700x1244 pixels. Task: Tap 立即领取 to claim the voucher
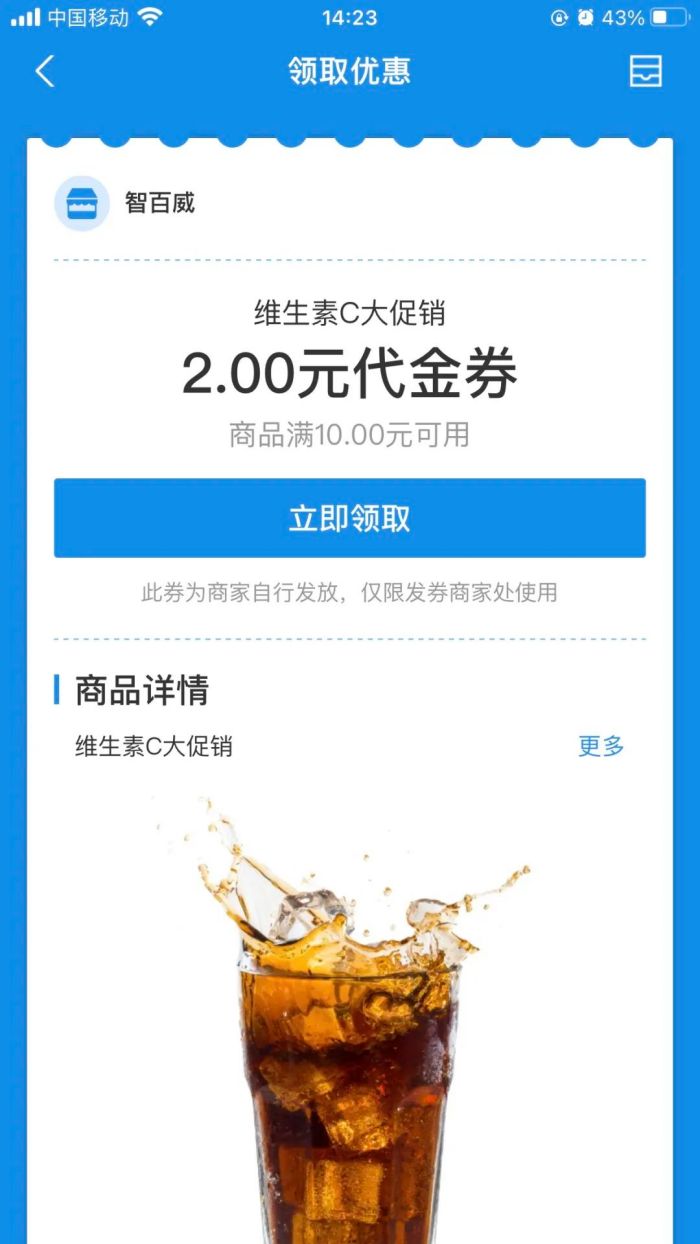[349, 518]
